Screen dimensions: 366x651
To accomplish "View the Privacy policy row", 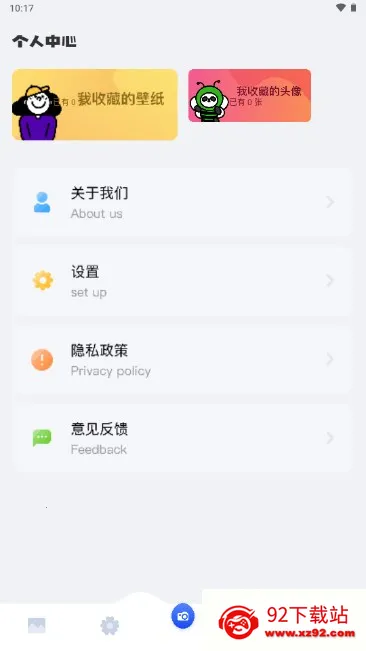I will click(x=183, y=359).
